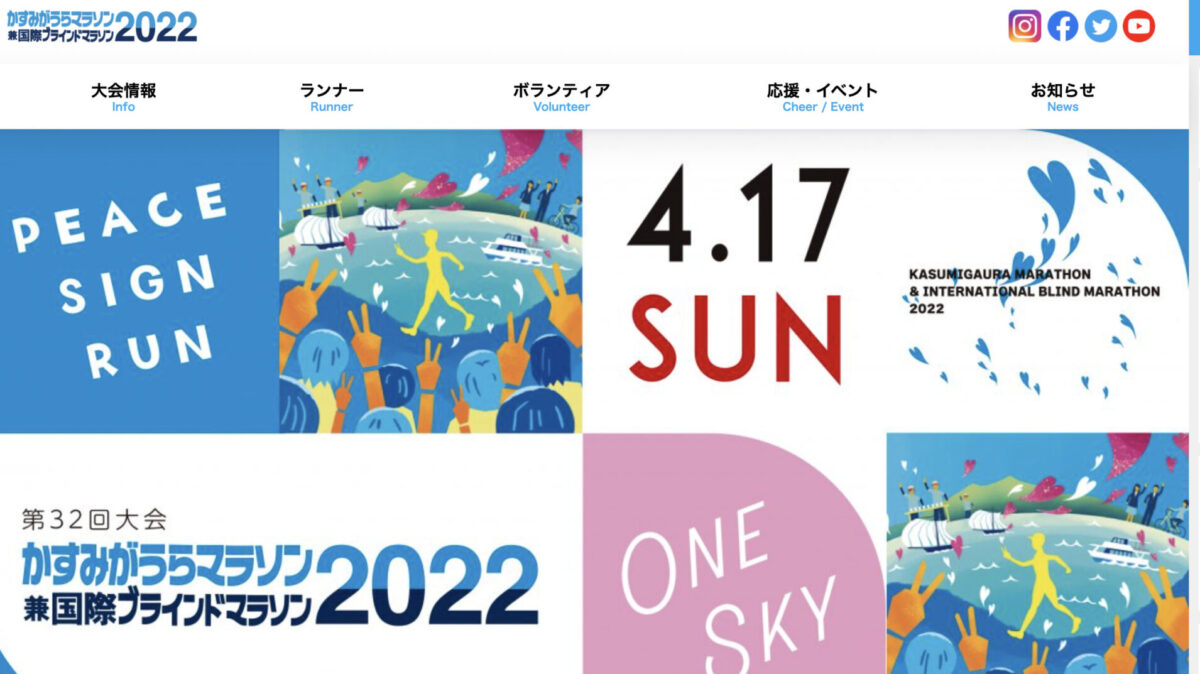Visit the Twitter profile icon
Image resolution: width=1200 pixels, height=674 pixels.
(x=1100, y=26)
